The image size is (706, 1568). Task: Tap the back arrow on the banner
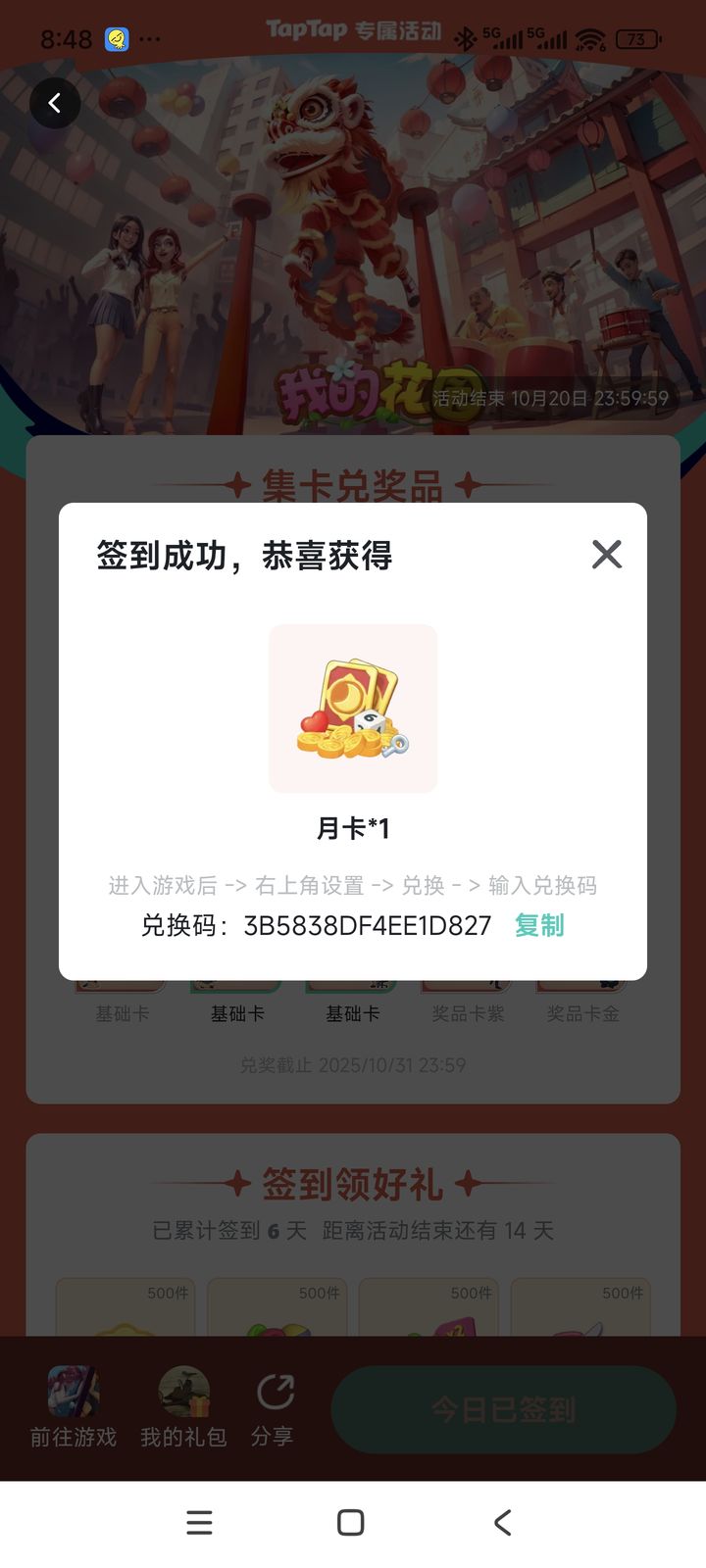tap(55, 103)
